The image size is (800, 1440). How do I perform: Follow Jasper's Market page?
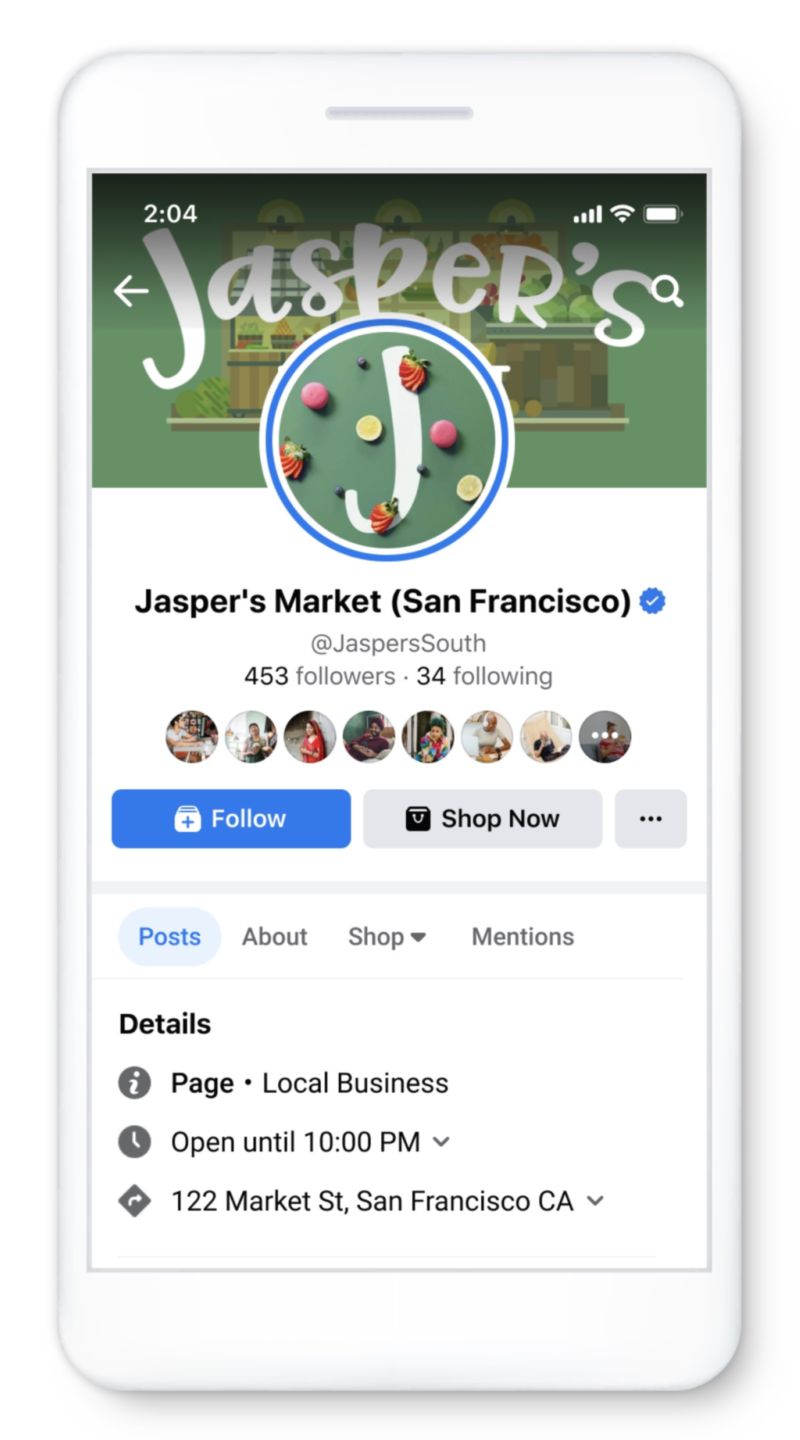231,819
